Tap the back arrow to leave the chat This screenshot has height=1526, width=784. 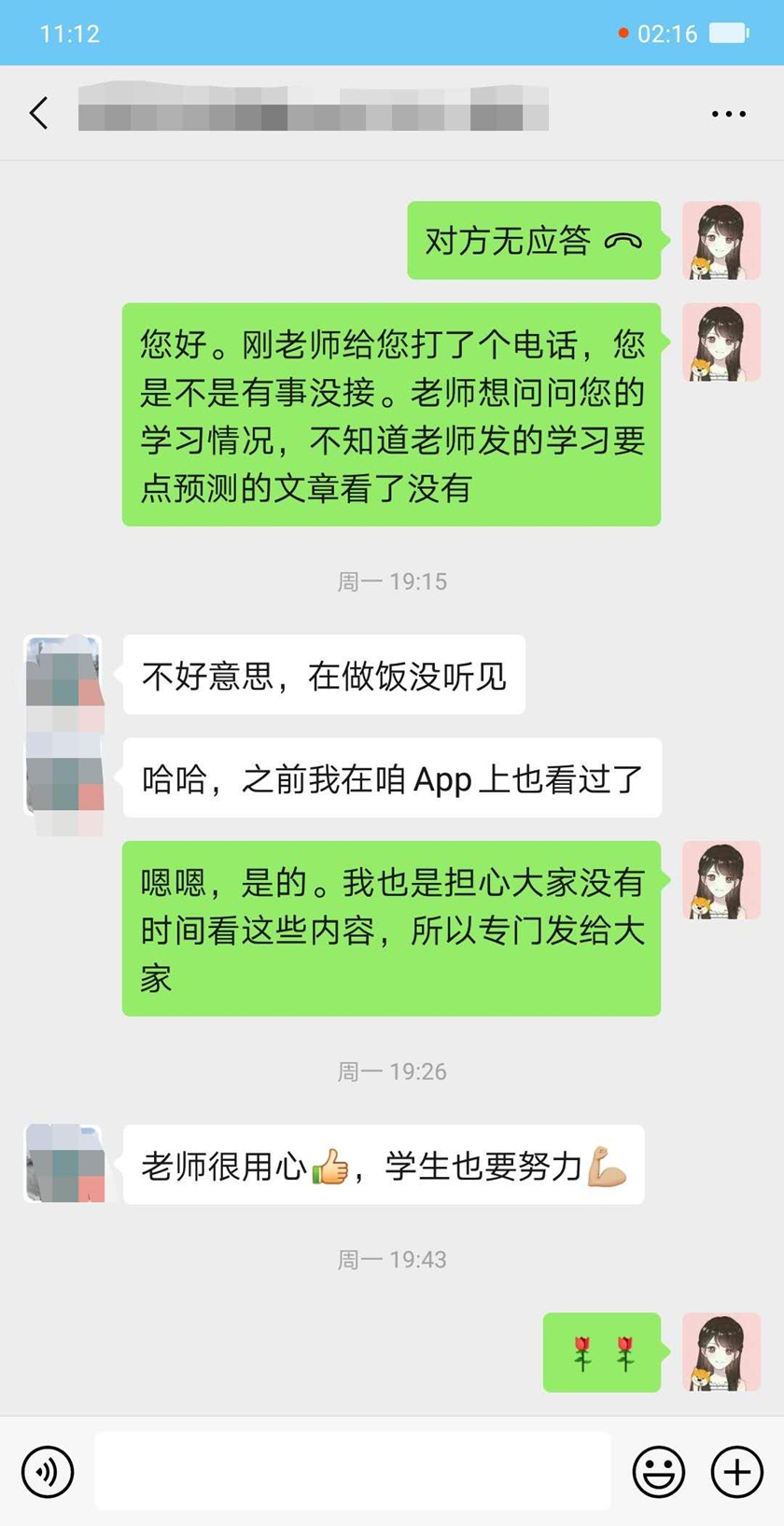click(x=38, y=112)
